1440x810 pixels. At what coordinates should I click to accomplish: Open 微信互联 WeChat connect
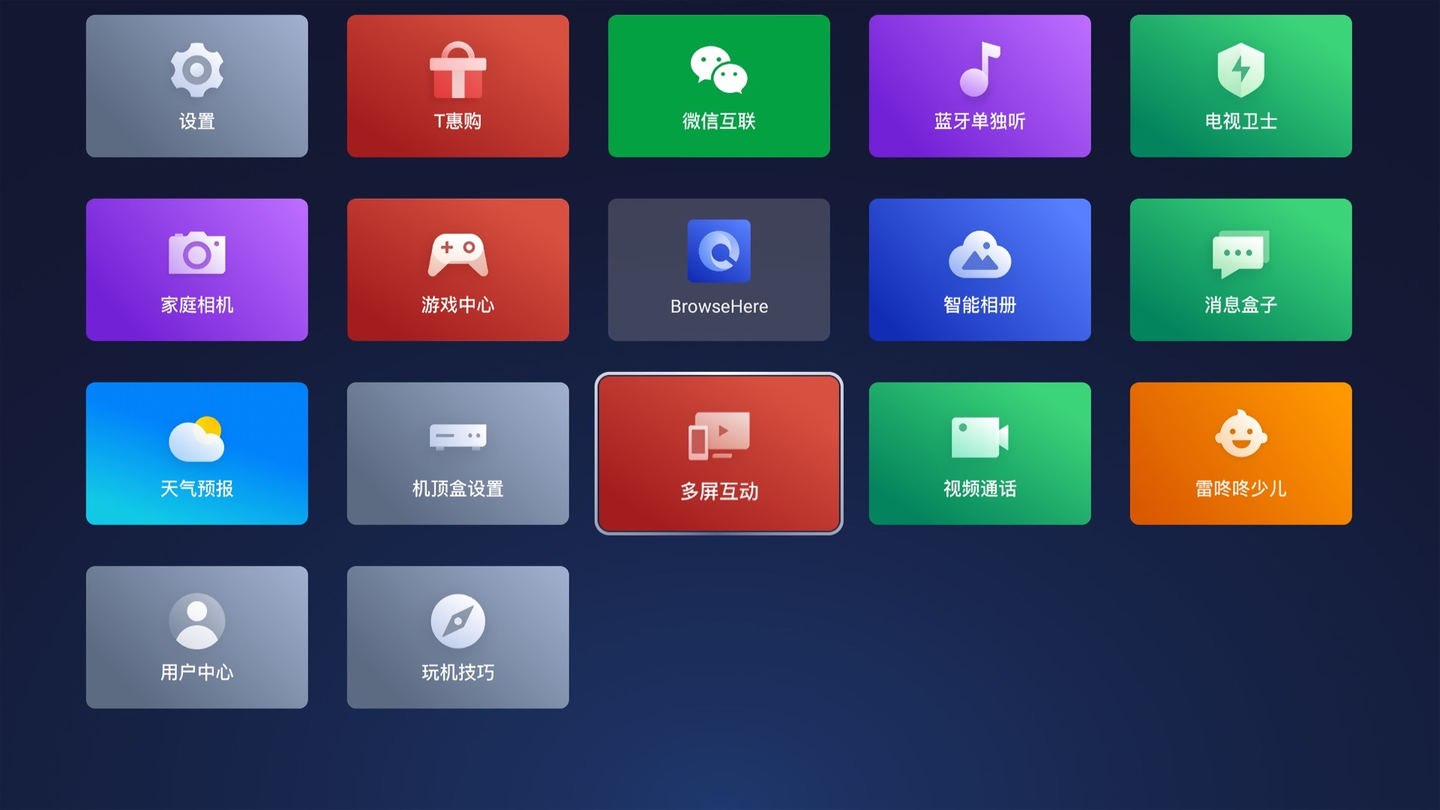tap(719, 86)
